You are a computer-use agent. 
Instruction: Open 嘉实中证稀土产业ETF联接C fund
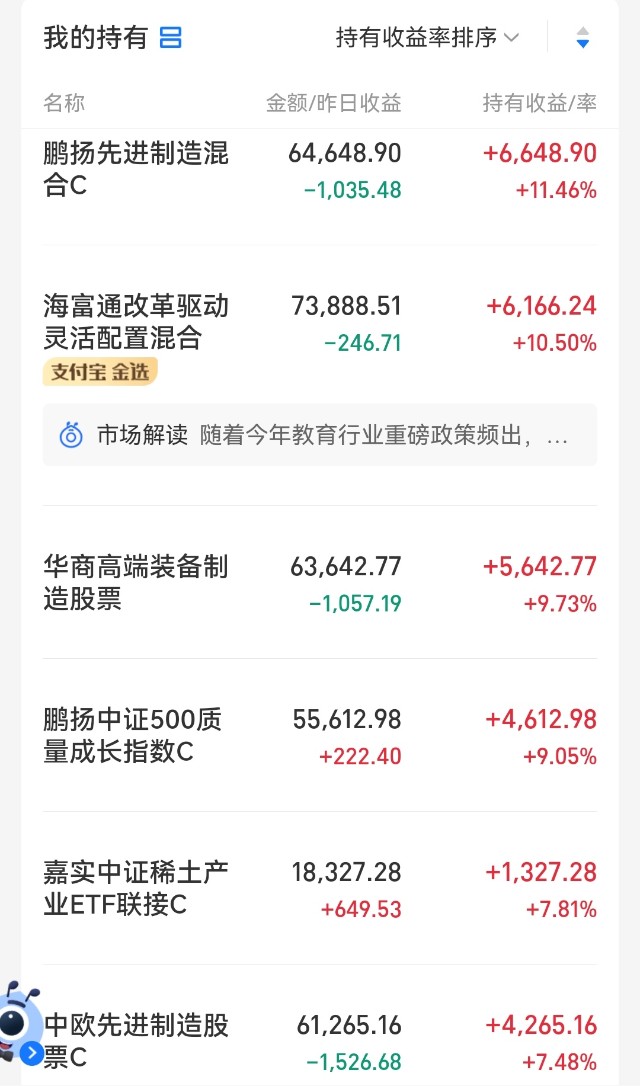click(320, 889)
